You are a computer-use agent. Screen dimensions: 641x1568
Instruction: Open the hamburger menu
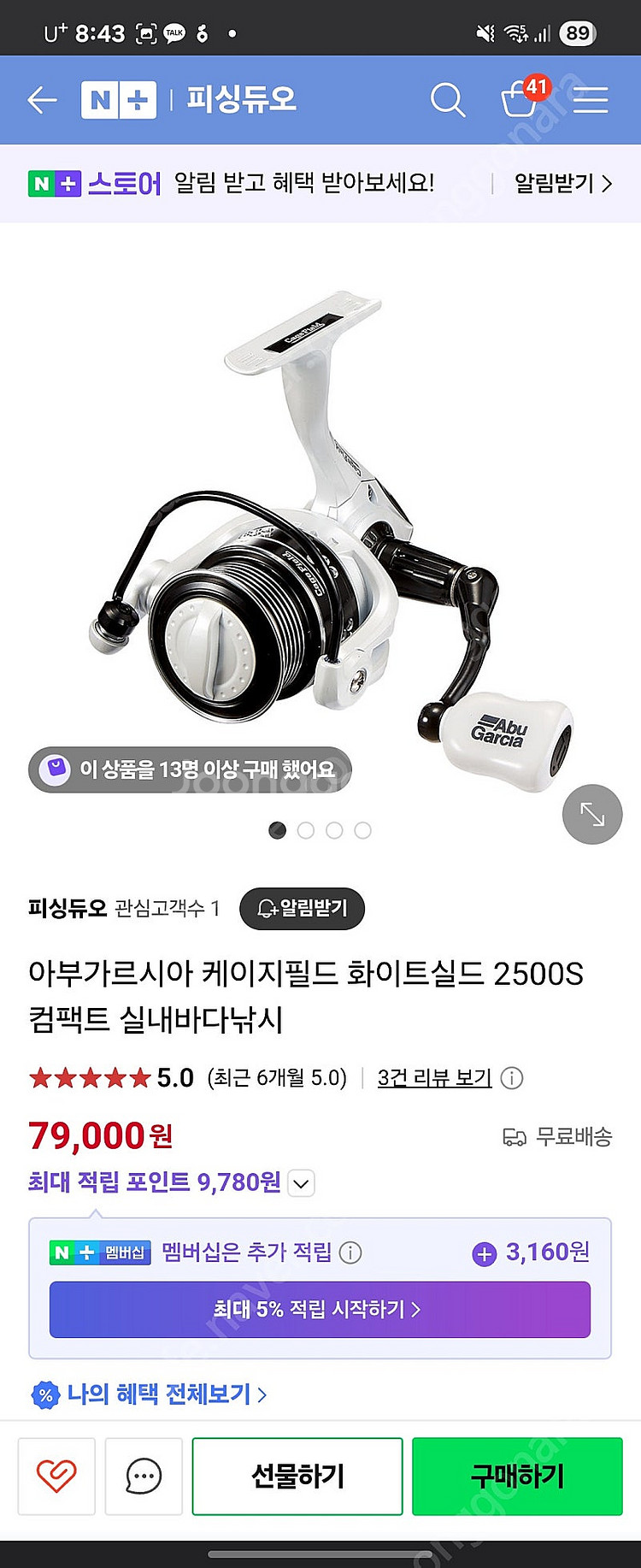(x=591, y=100)
